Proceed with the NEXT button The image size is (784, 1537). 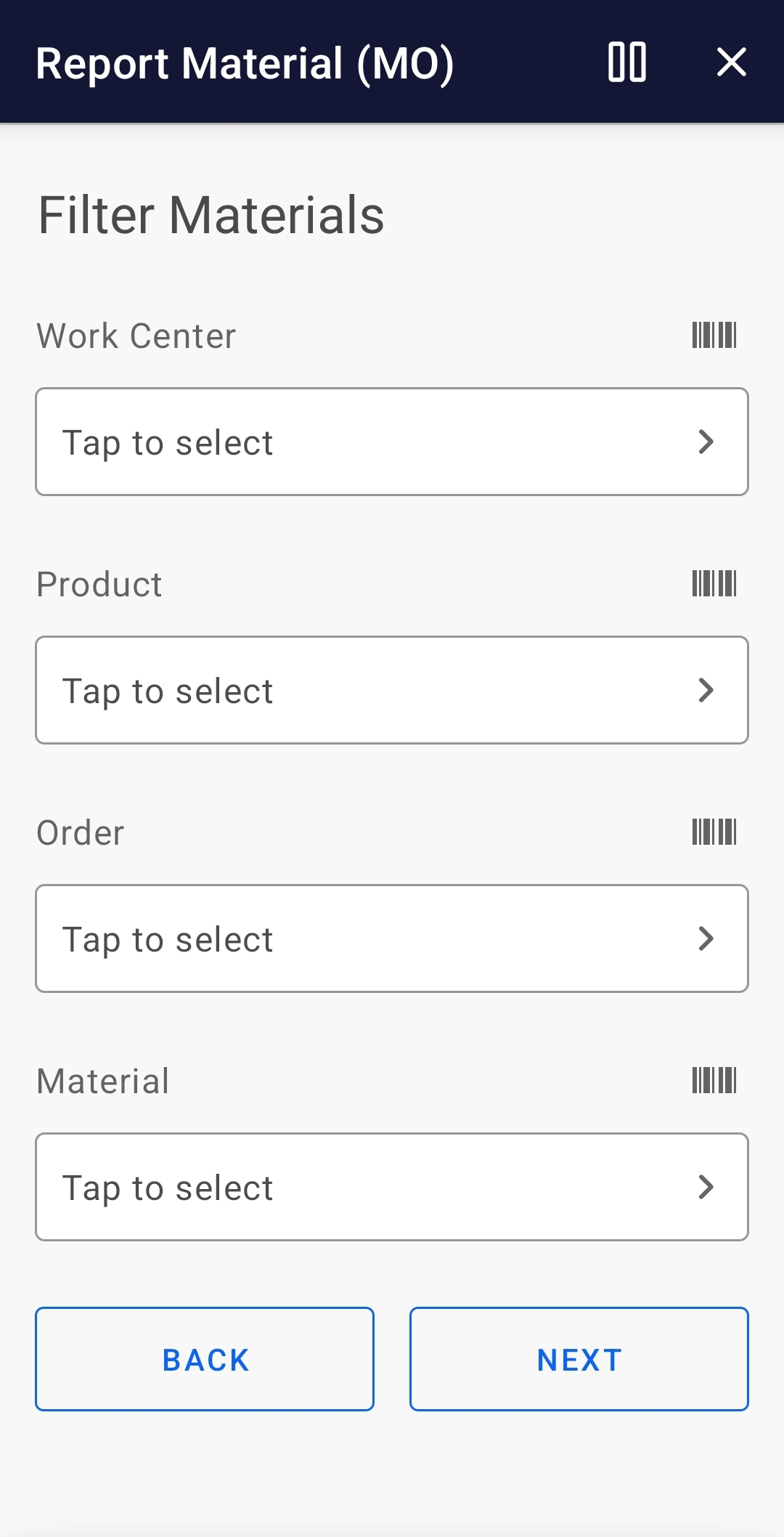579,1359
